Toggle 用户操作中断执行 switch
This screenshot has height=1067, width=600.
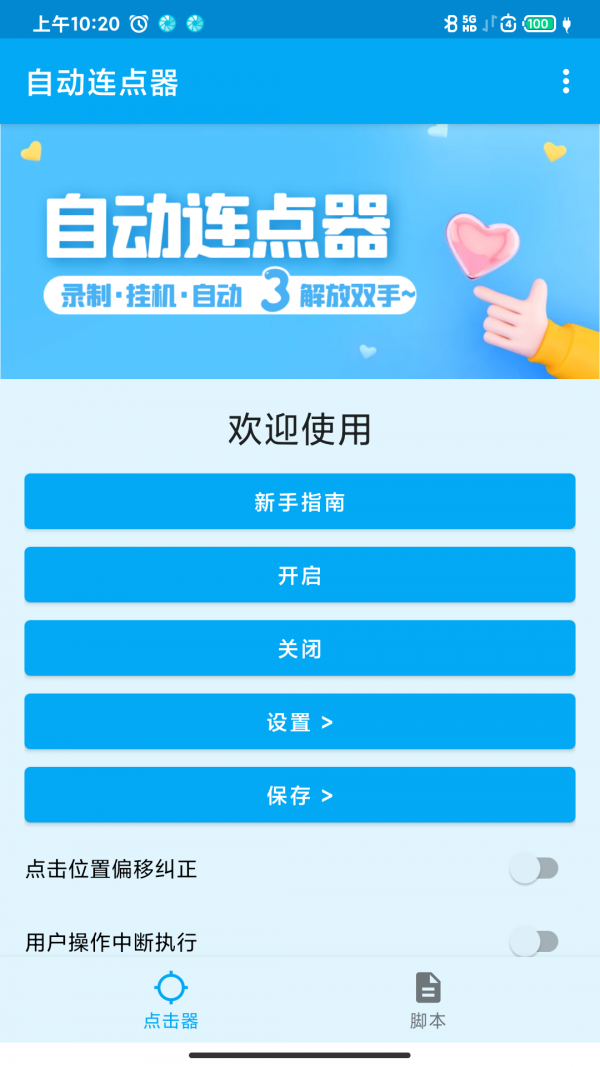tap(533, 941)
